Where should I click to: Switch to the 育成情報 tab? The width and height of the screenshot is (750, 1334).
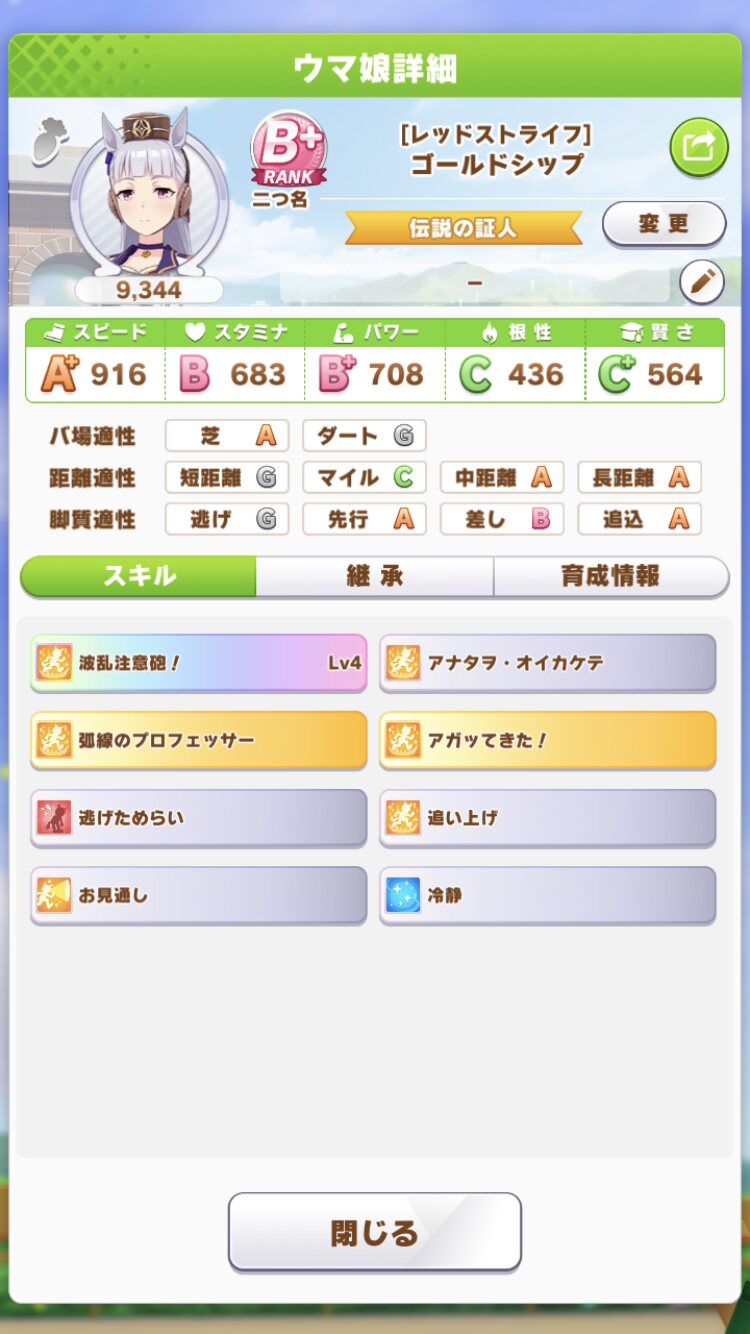point(610,576)
